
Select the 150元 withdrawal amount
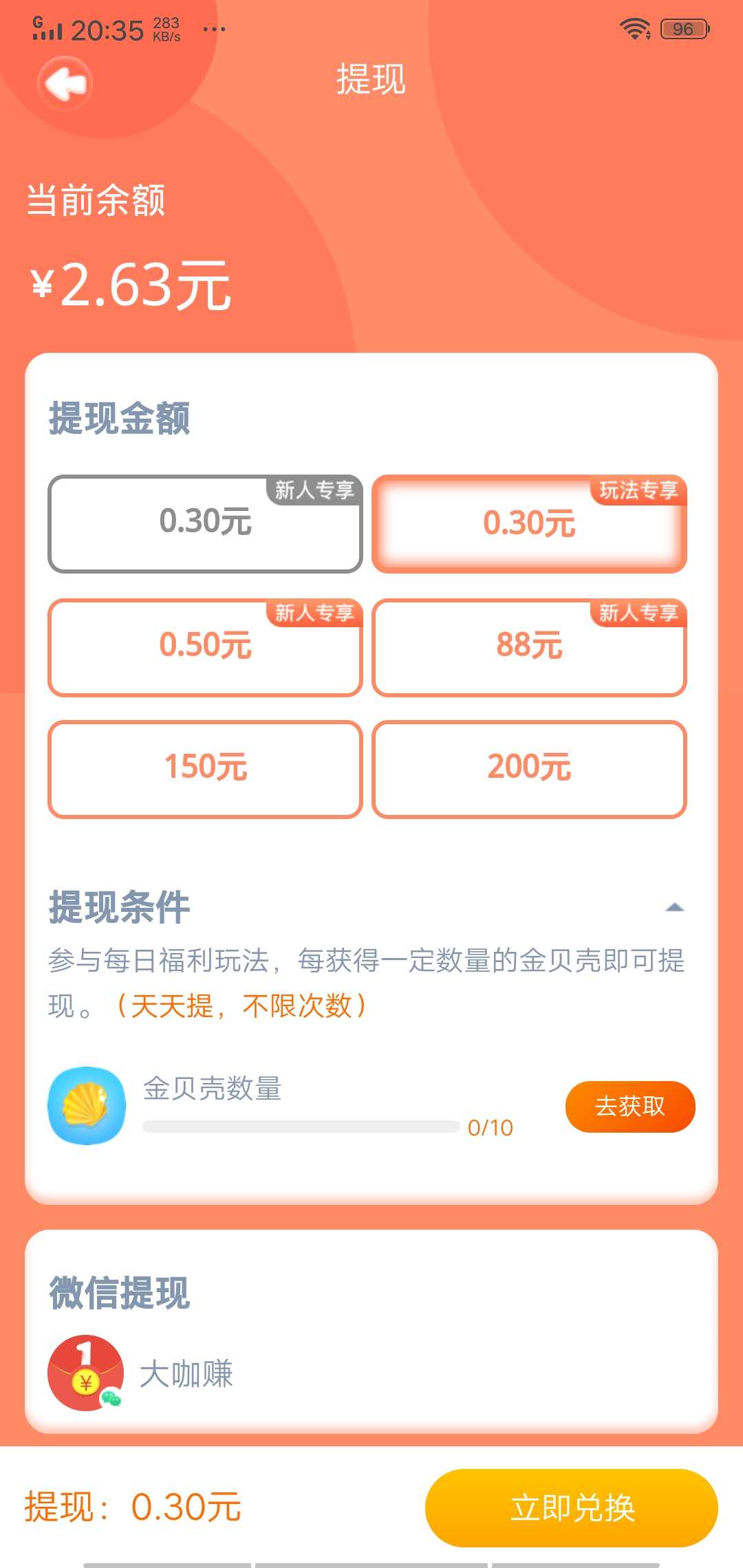(x=206, y=769)
